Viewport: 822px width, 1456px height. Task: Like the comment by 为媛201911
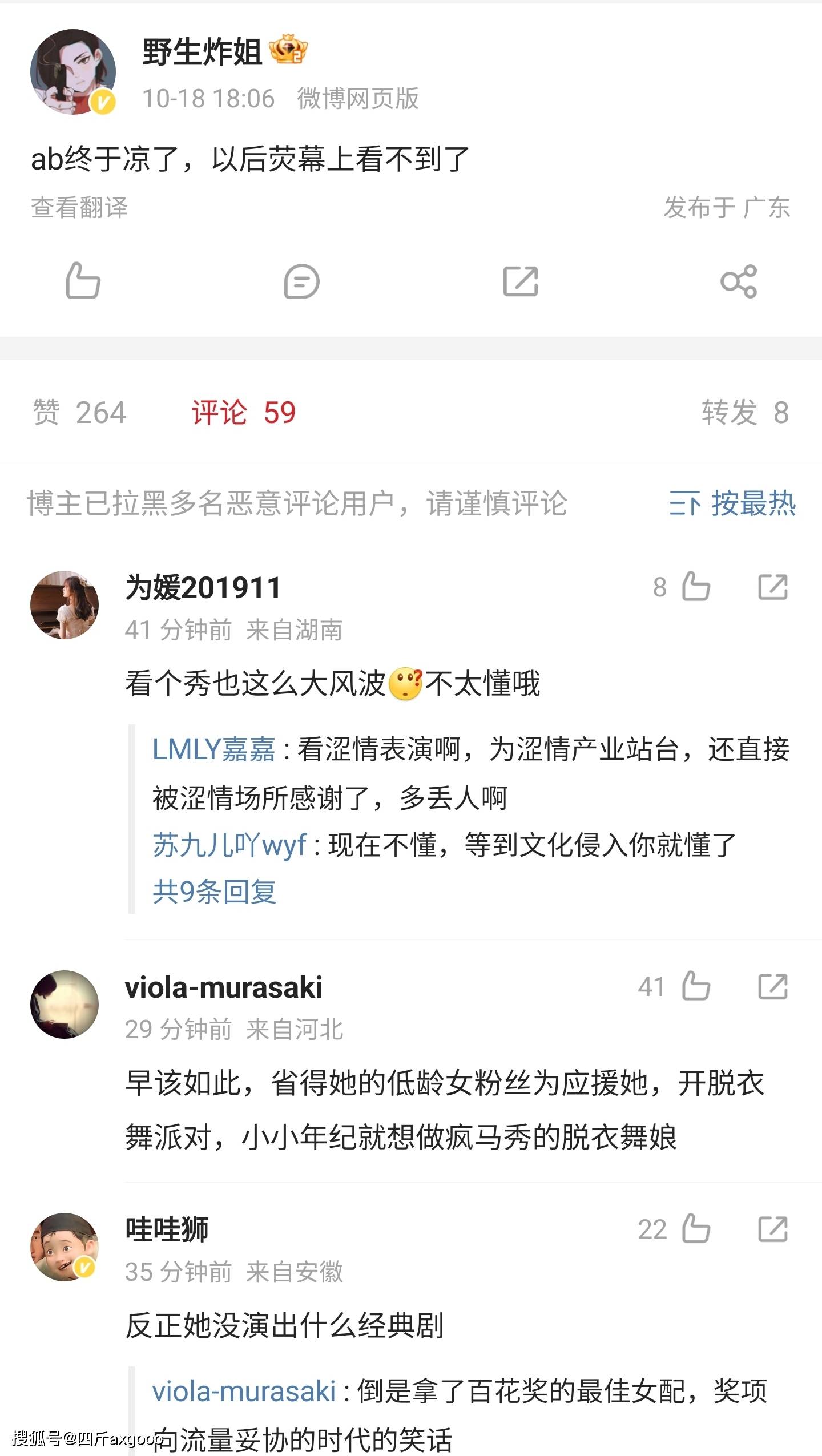695,586
